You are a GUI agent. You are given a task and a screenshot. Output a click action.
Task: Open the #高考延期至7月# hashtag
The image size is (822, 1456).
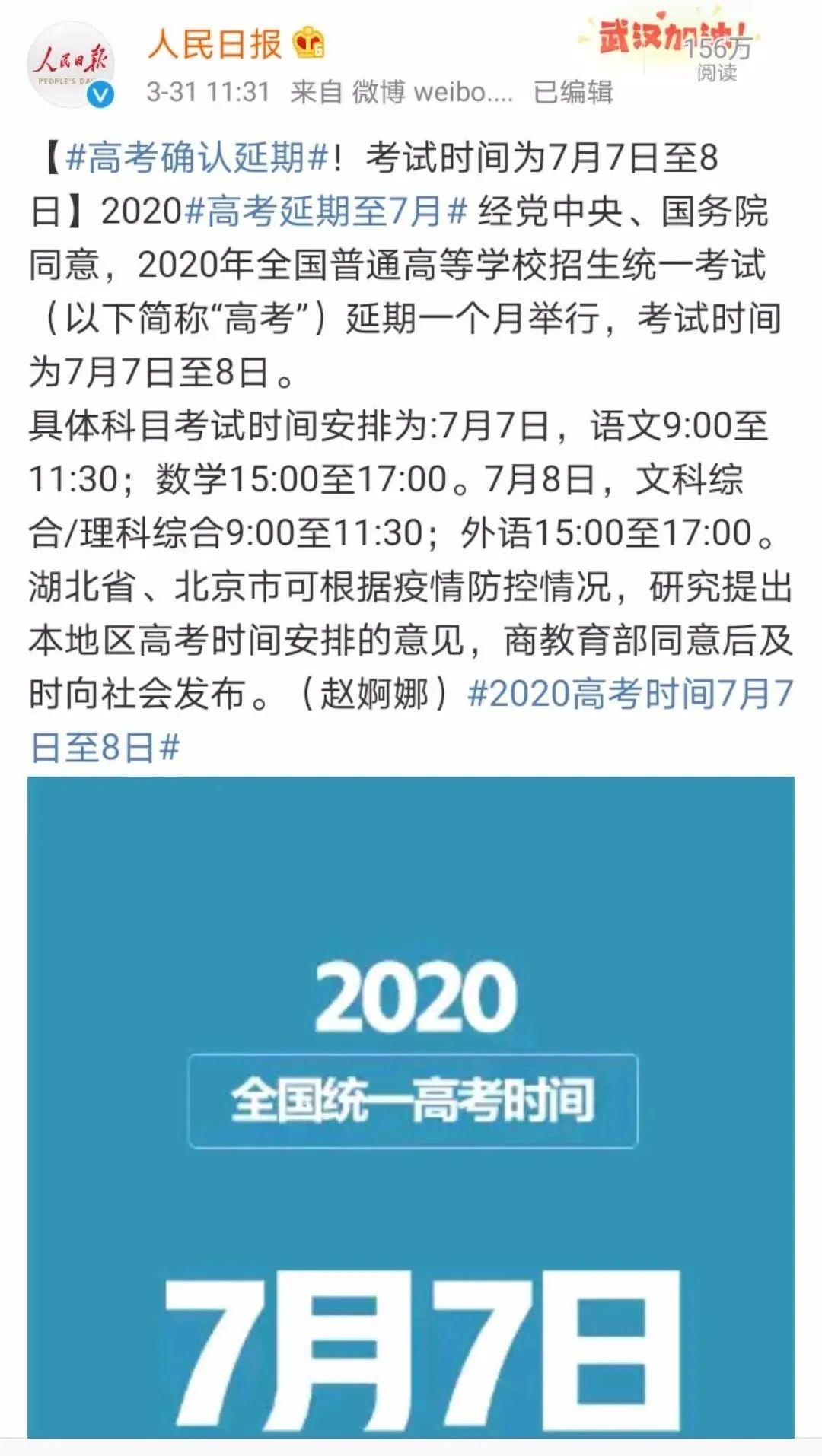326,211
